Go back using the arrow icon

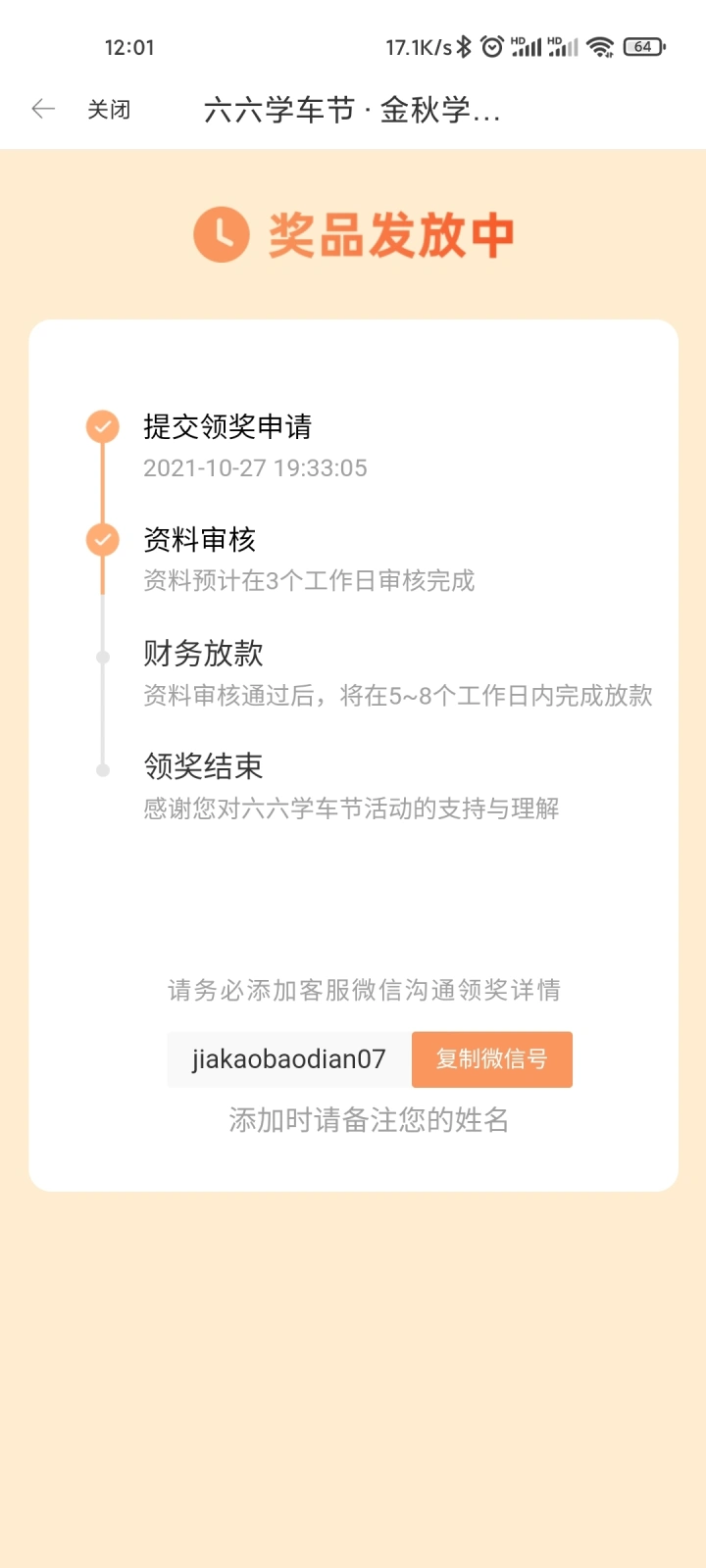(x=43, y=109)
